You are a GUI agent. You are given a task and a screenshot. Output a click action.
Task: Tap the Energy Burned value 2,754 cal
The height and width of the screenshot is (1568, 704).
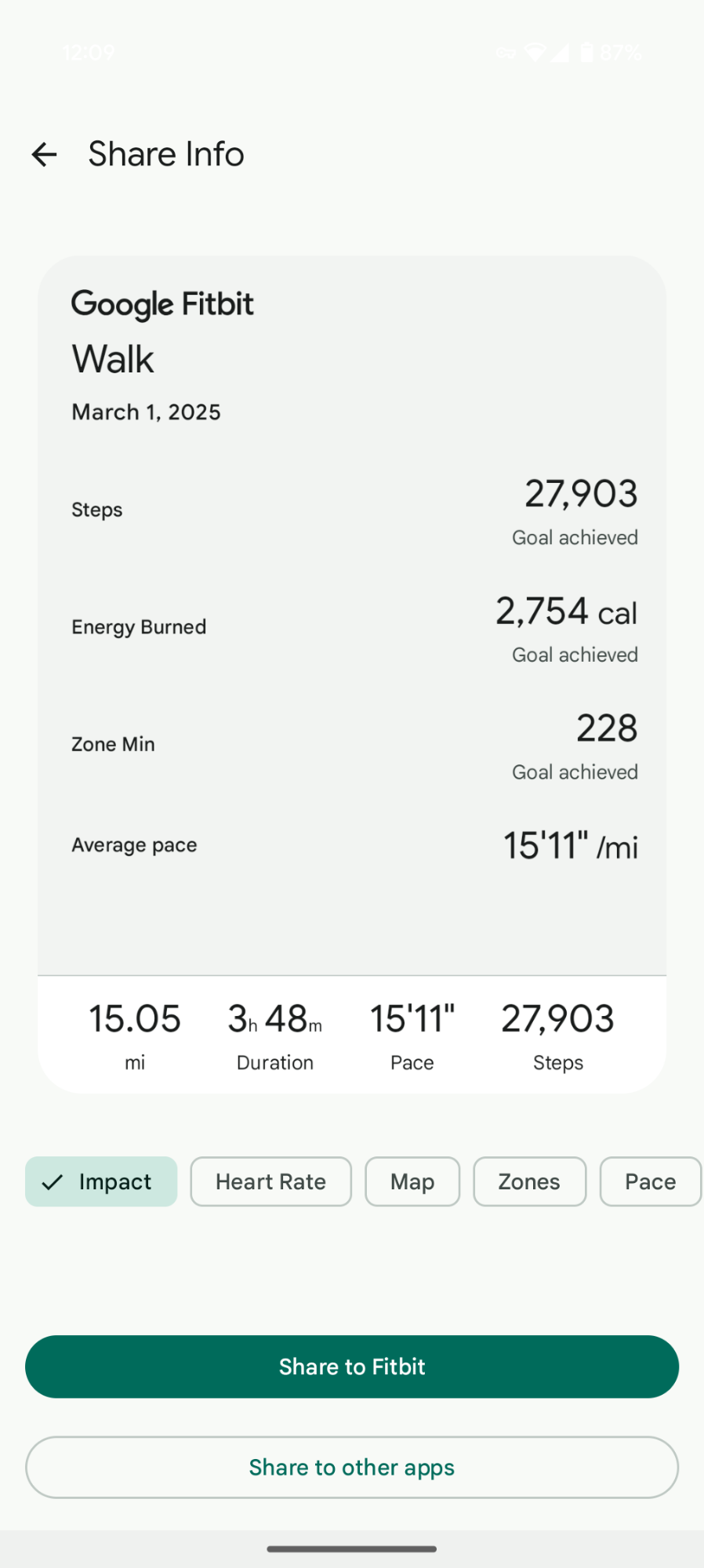point(565,612)
